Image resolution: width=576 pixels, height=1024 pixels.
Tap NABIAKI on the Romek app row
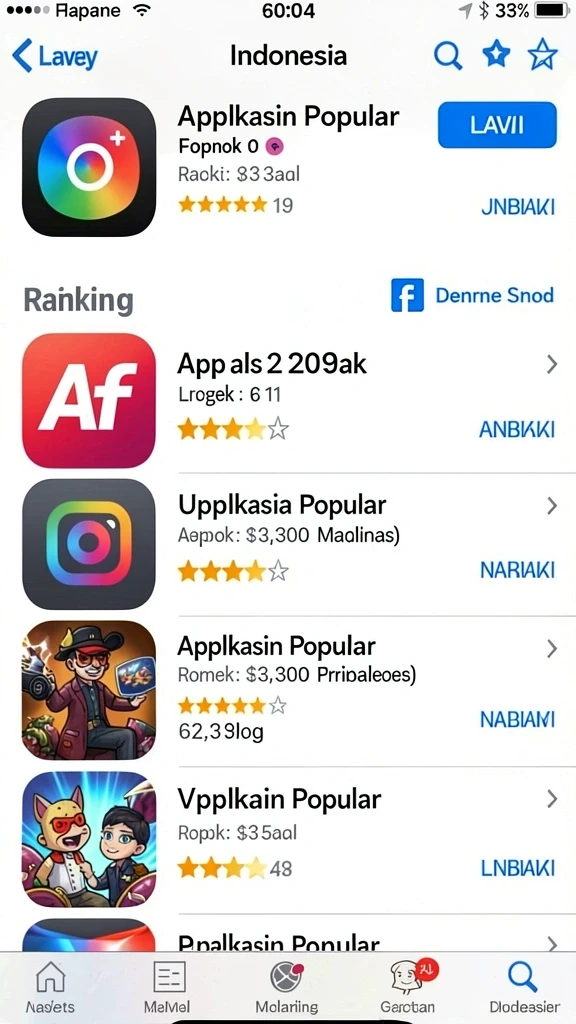tap(517, 720)
